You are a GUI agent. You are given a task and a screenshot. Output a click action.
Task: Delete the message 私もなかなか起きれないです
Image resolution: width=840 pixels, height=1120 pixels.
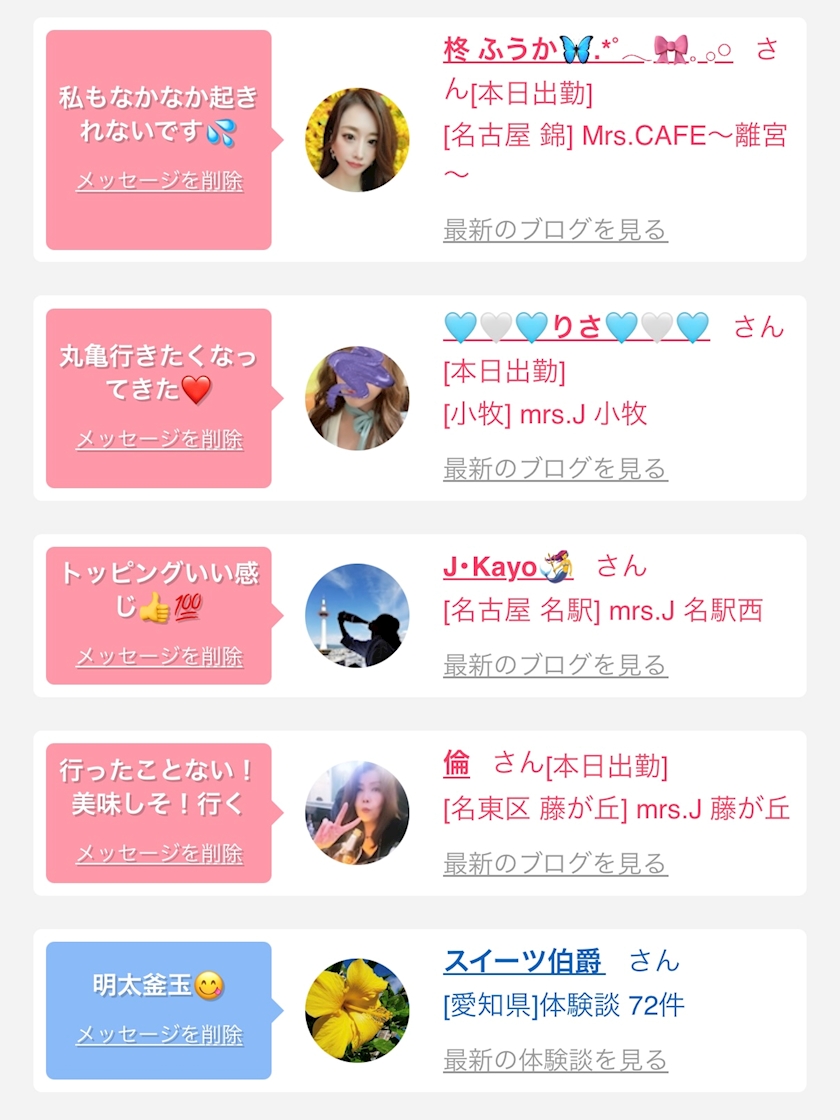pos(159,181)
